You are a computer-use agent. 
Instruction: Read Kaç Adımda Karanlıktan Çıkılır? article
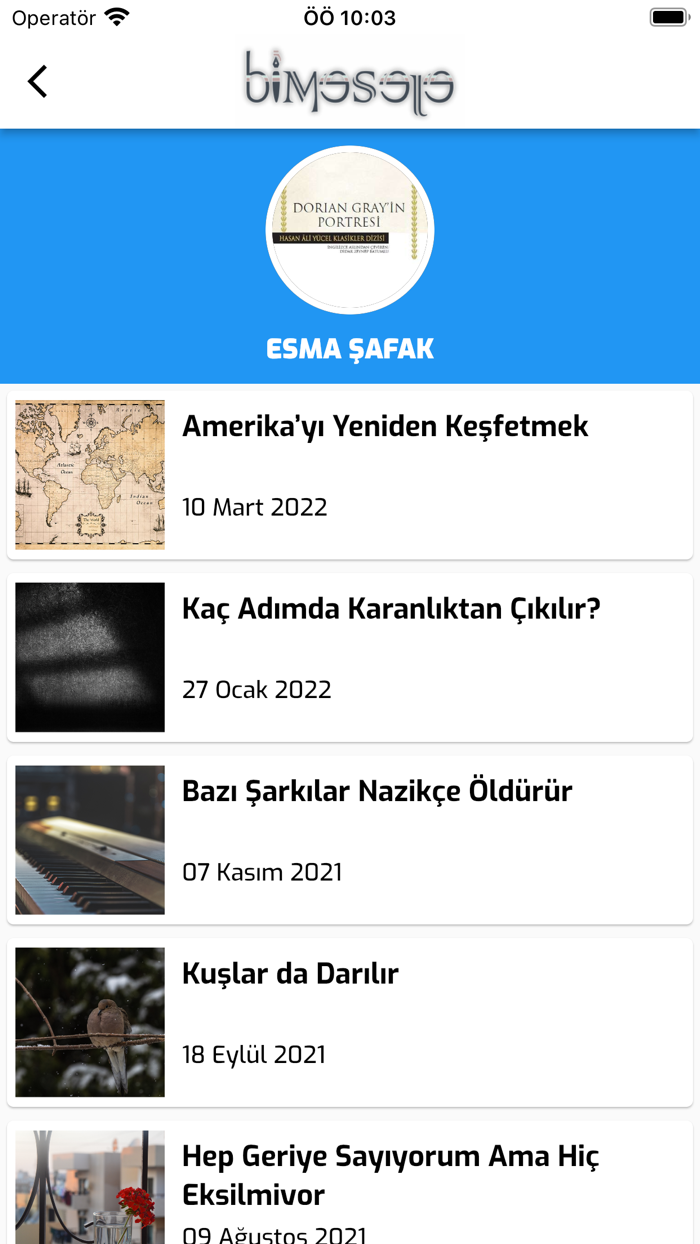click(391, 609)
